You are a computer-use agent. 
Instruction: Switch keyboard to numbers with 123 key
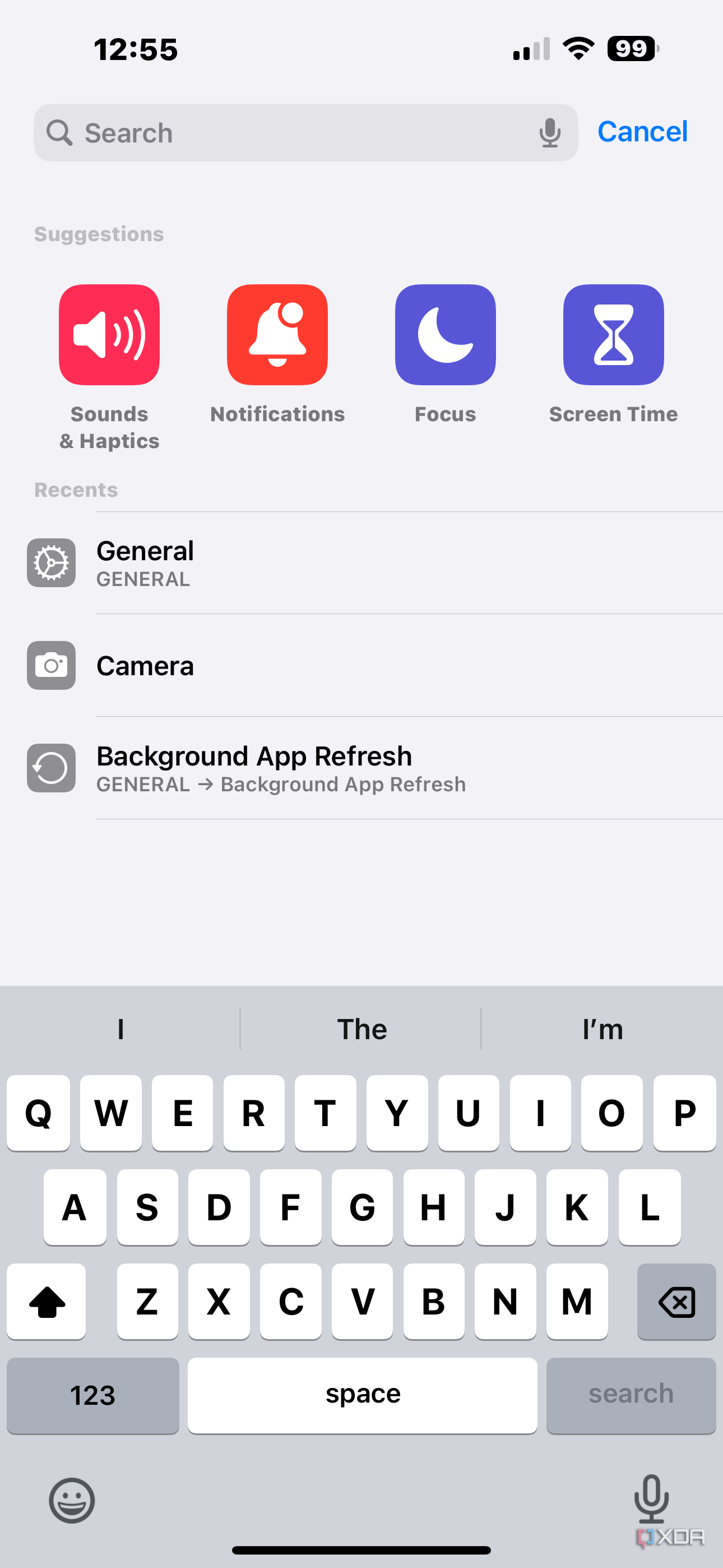pos(92,1395)
